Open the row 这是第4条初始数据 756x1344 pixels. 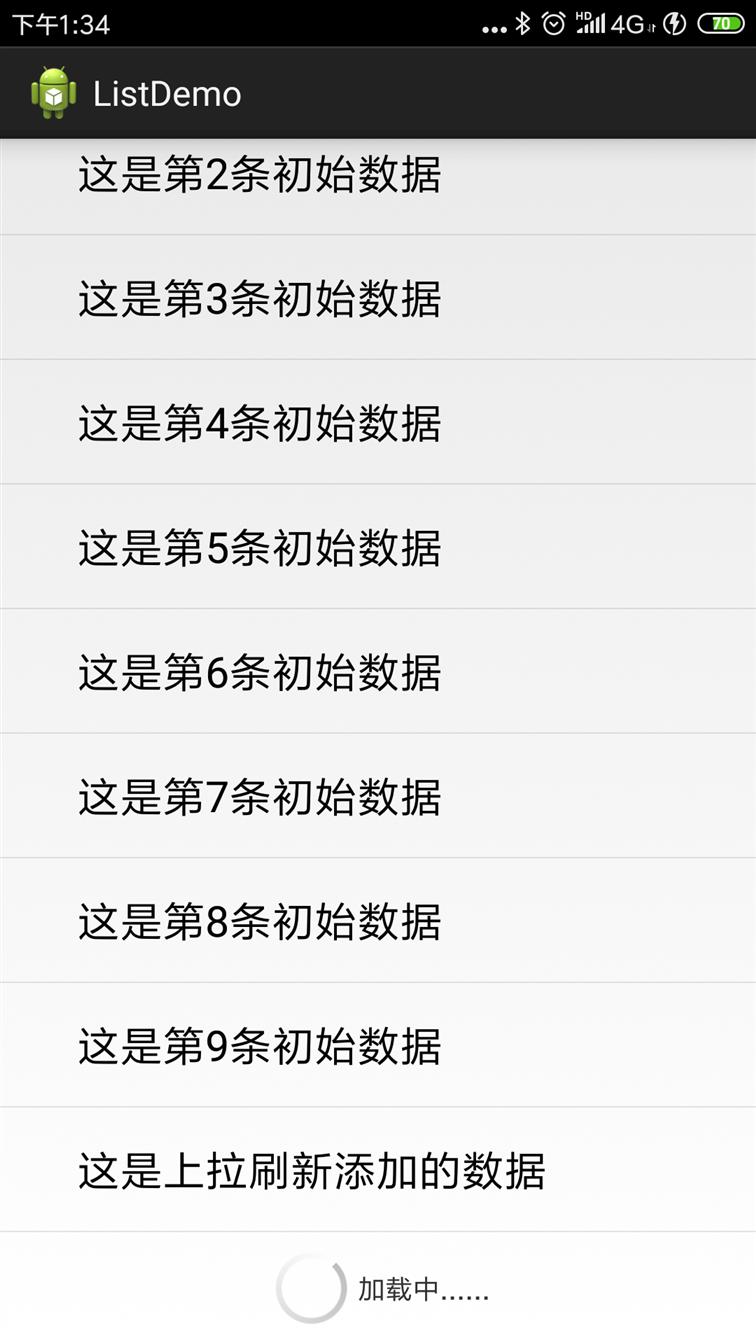point(378,422)
